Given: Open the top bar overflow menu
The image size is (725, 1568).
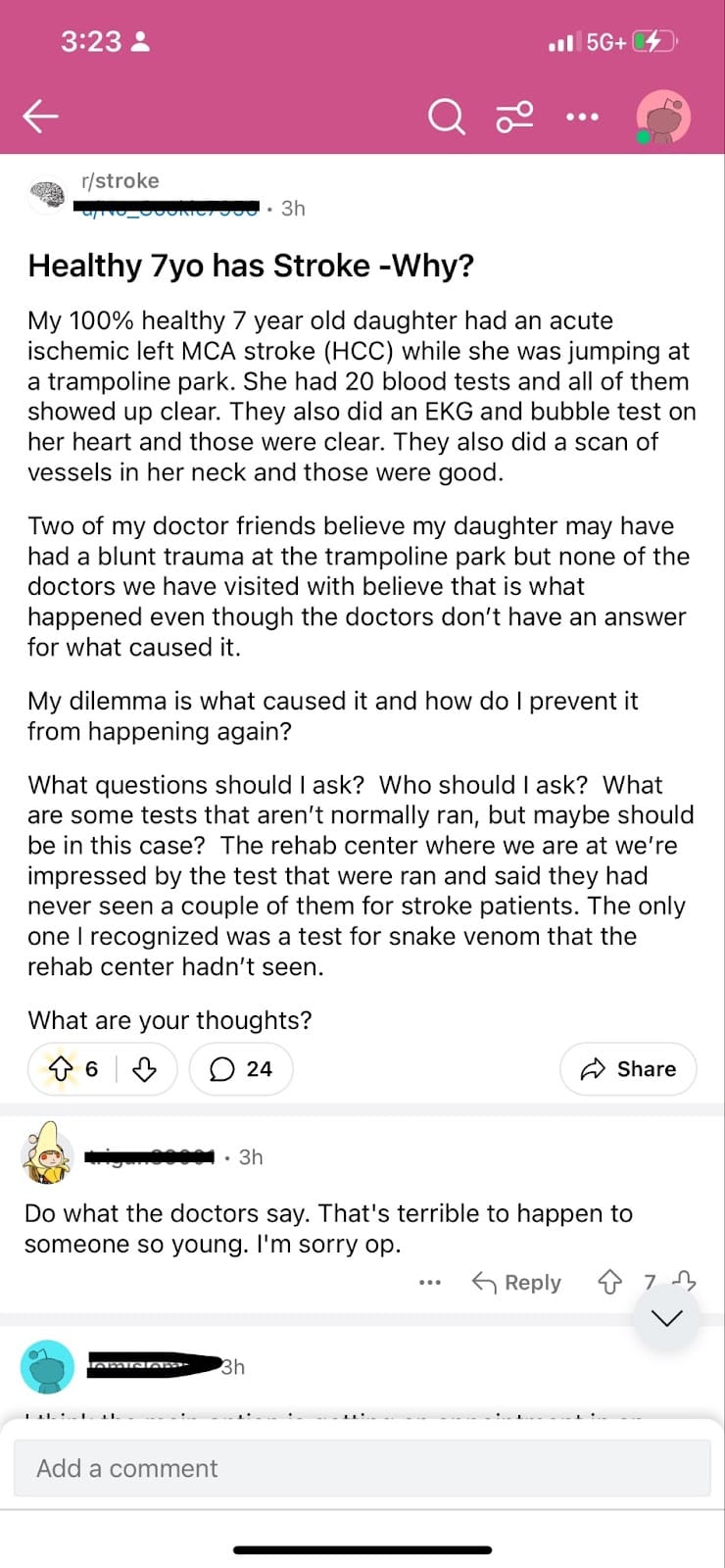Looking at the screenshot, I should click(x=582, y=117).
